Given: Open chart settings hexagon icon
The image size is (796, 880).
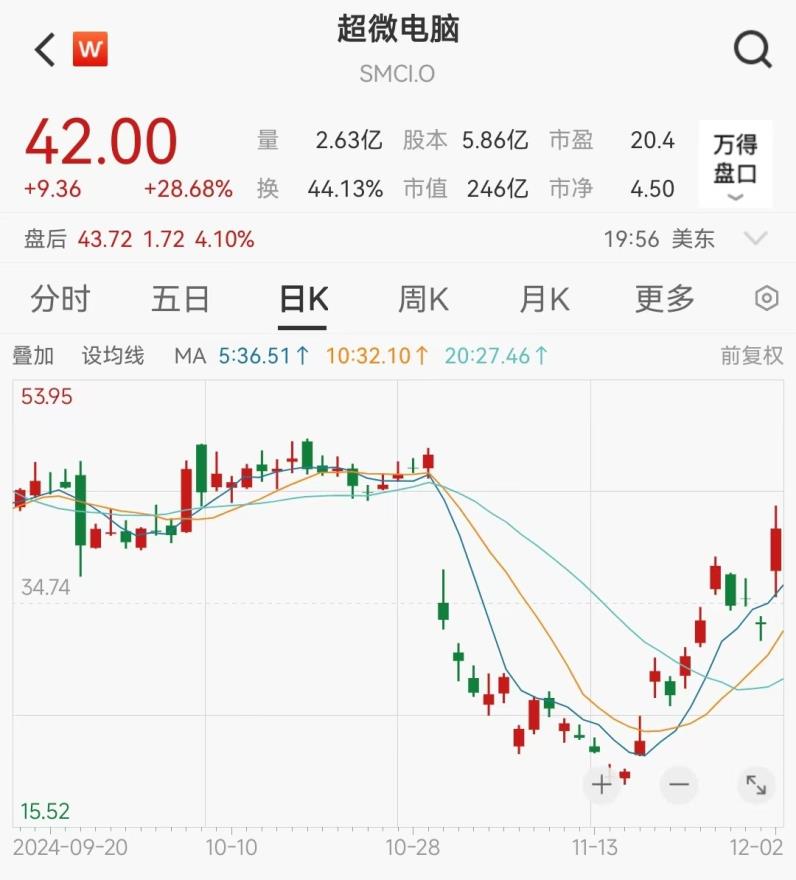Looking at the screenshot, I should (766, 298).
